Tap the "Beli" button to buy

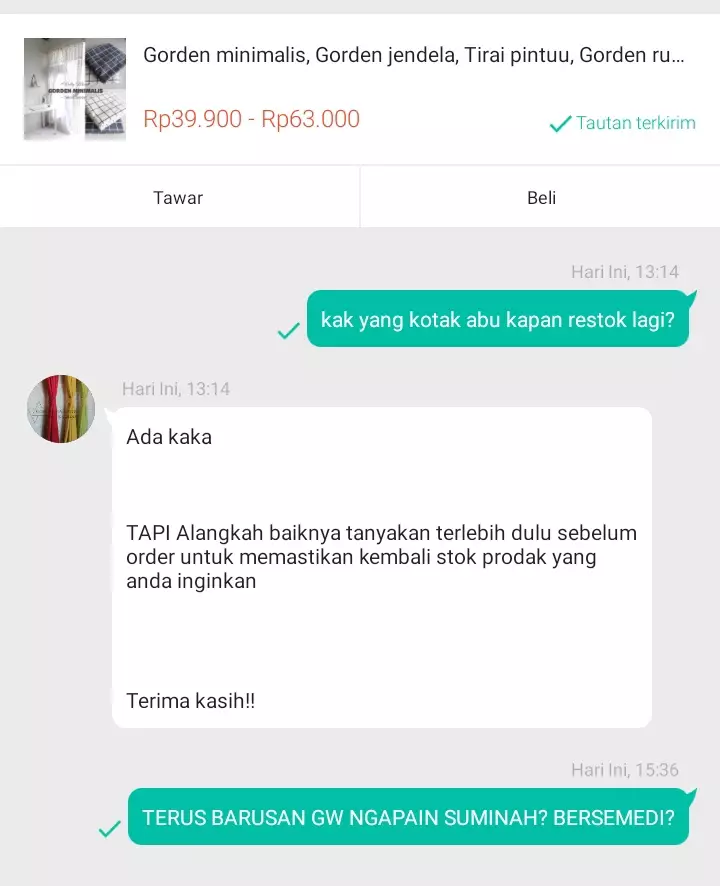click(x=541, y=197)
